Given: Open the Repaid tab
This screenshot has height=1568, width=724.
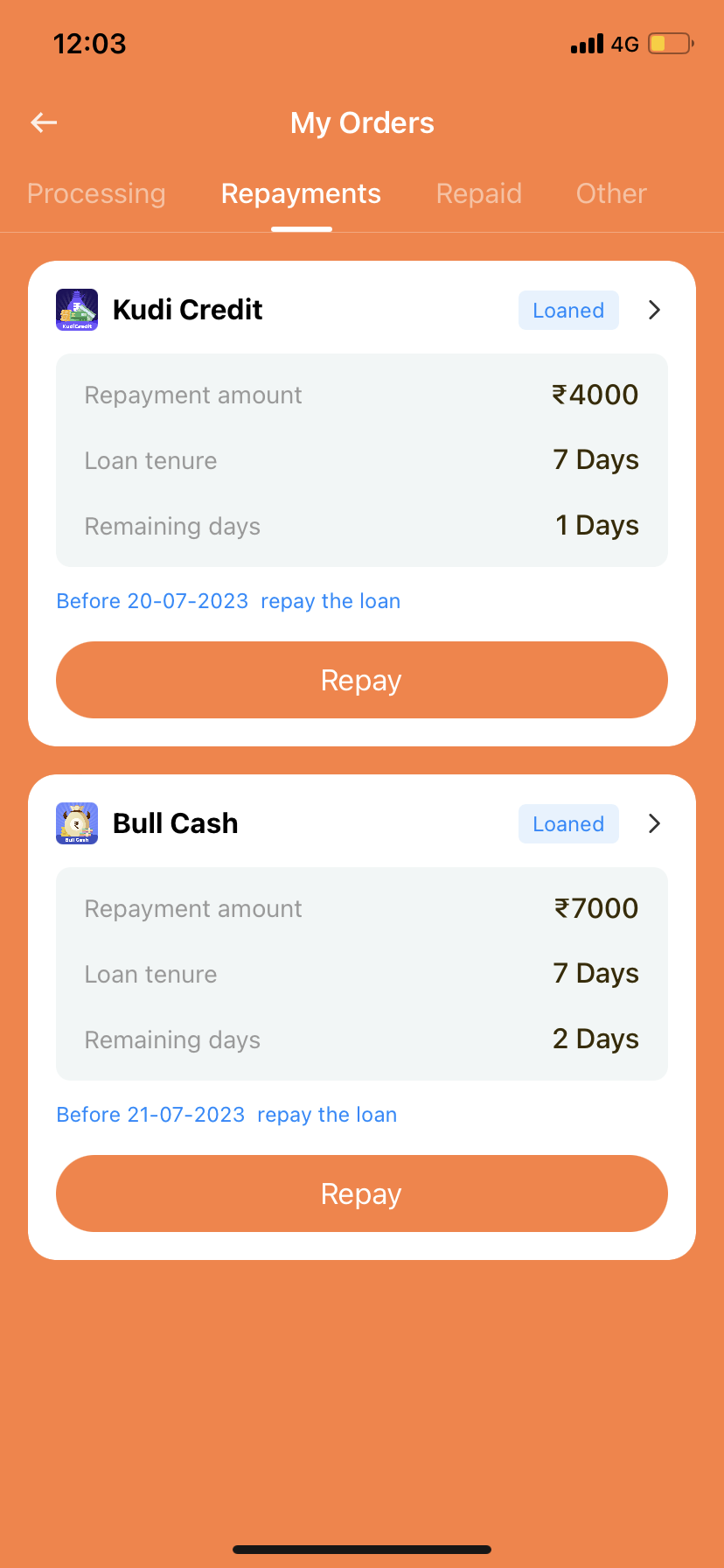Looking at the screenshot, I should click(478, 193).
